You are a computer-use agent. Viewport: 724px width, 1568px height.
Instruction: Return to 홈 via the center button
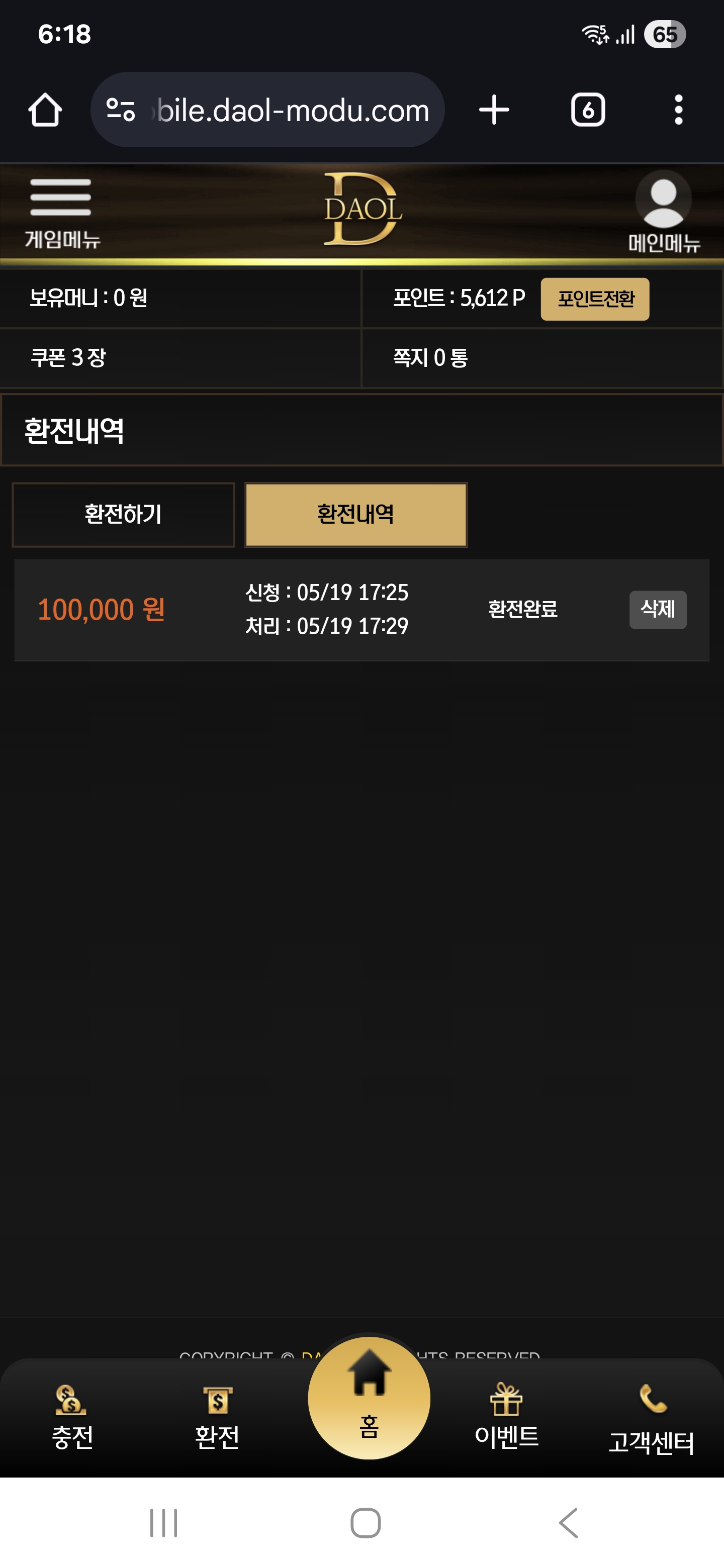(x=369, y=1398)
